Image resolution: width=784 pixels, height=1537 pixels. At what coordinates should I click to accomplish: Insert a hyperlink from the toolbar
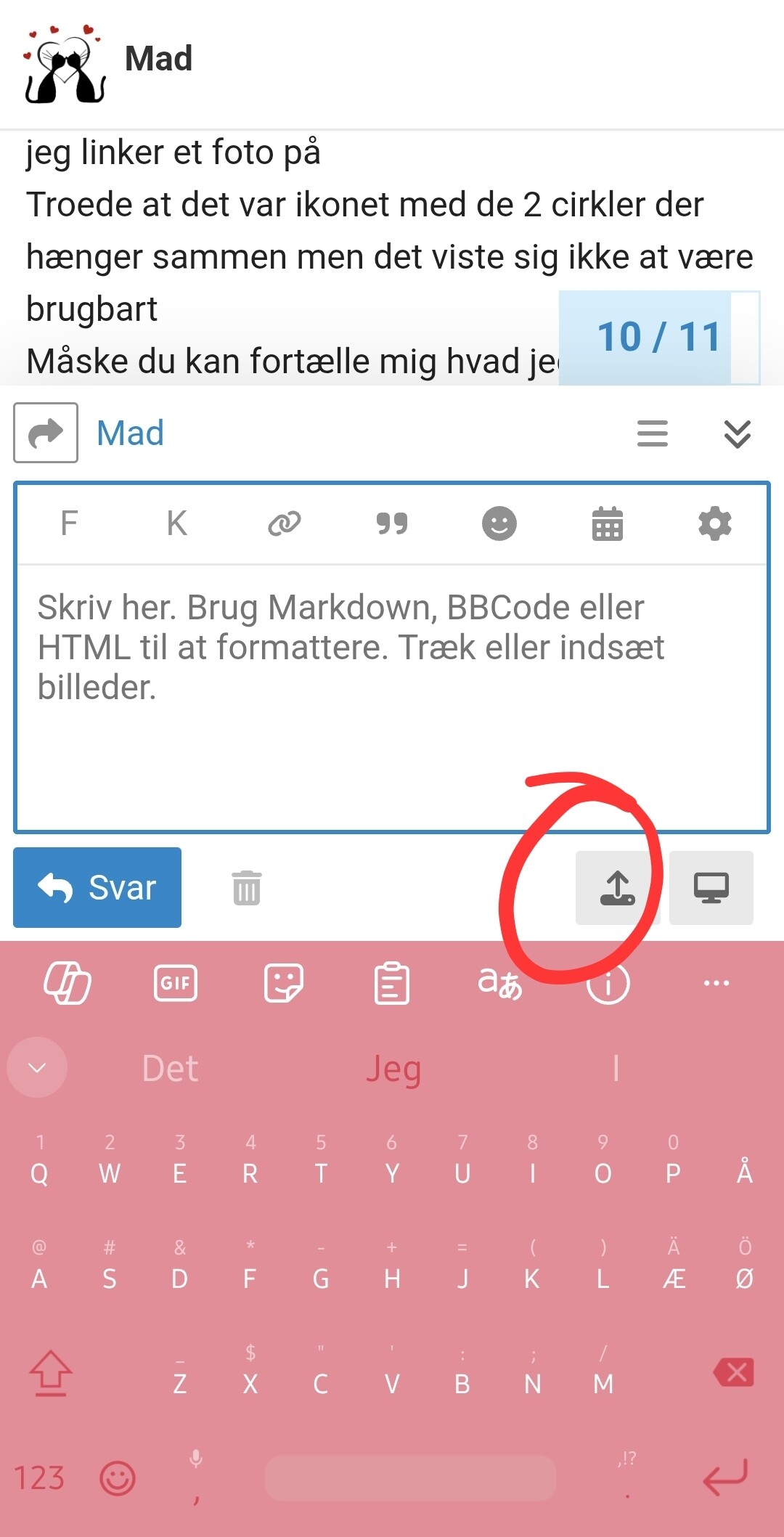(284, 523)
